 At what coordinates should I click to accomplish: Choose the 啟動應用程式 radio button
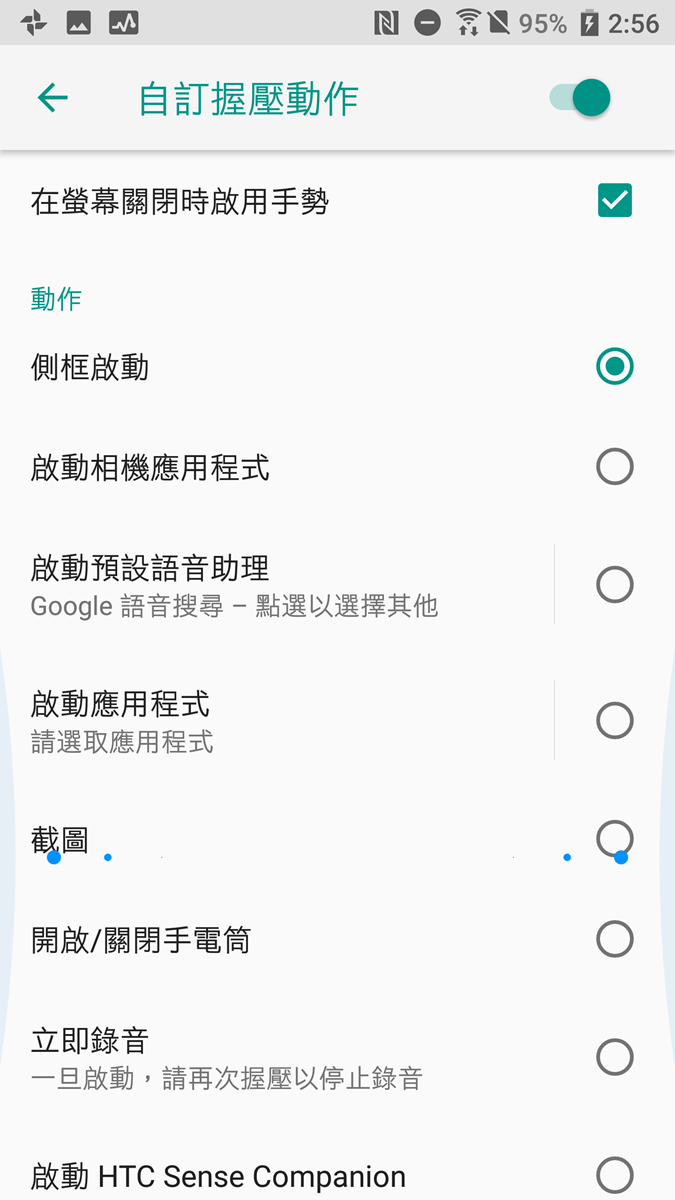[614, 720]
